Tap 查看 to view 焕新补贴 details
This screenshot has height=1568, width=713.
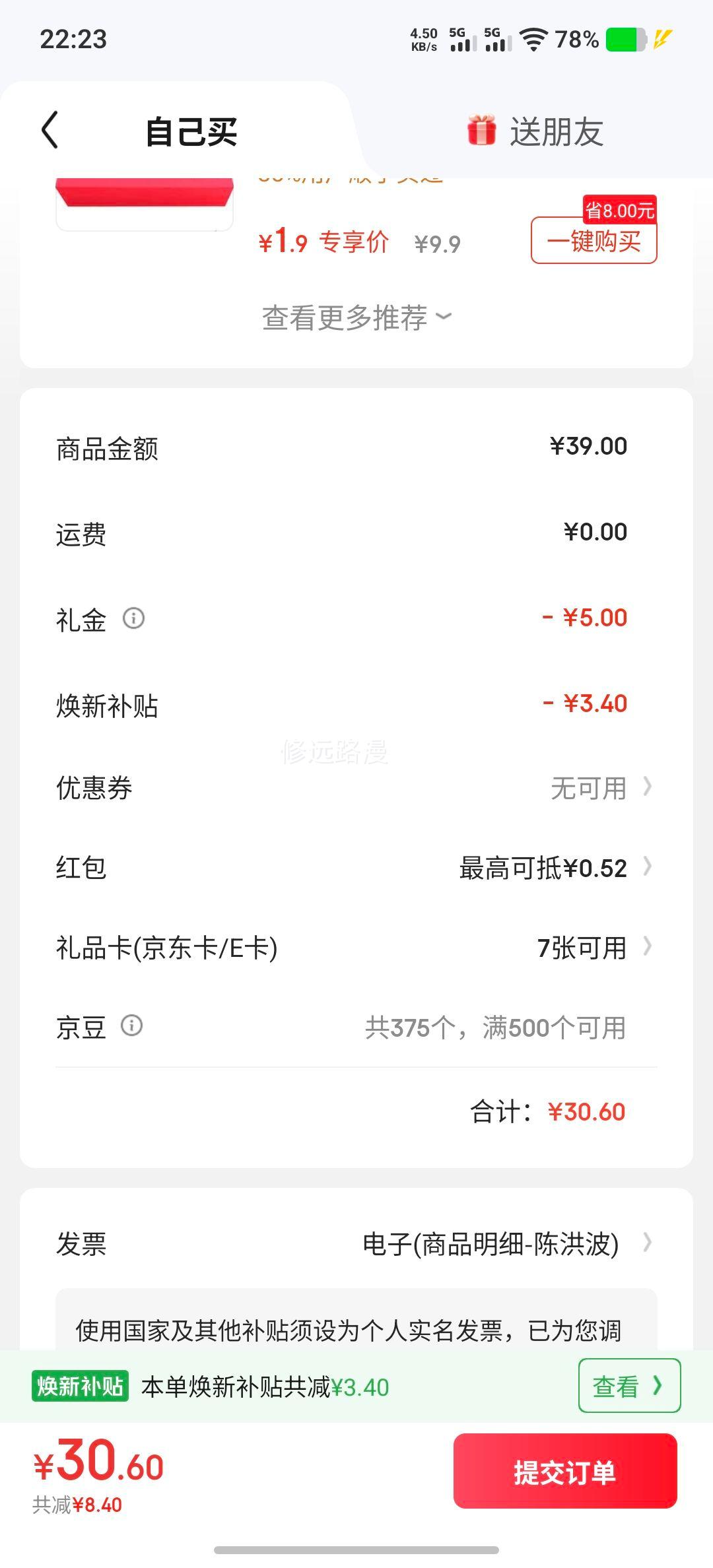tap(628, 1387)
